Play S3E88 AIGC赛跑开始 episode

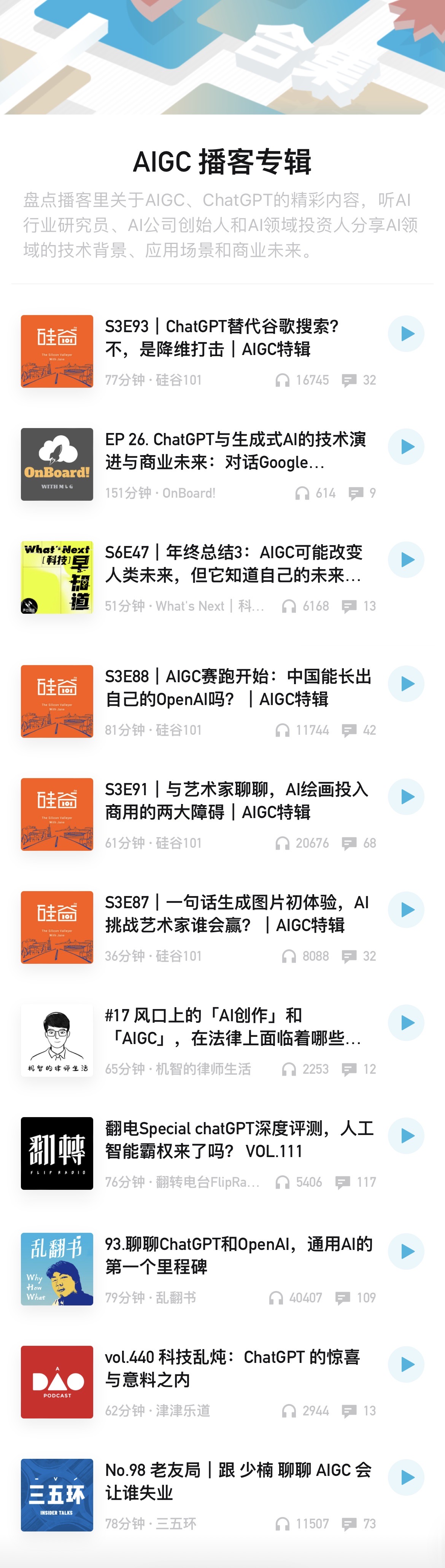pyautogui.click(x=406, y=684)
